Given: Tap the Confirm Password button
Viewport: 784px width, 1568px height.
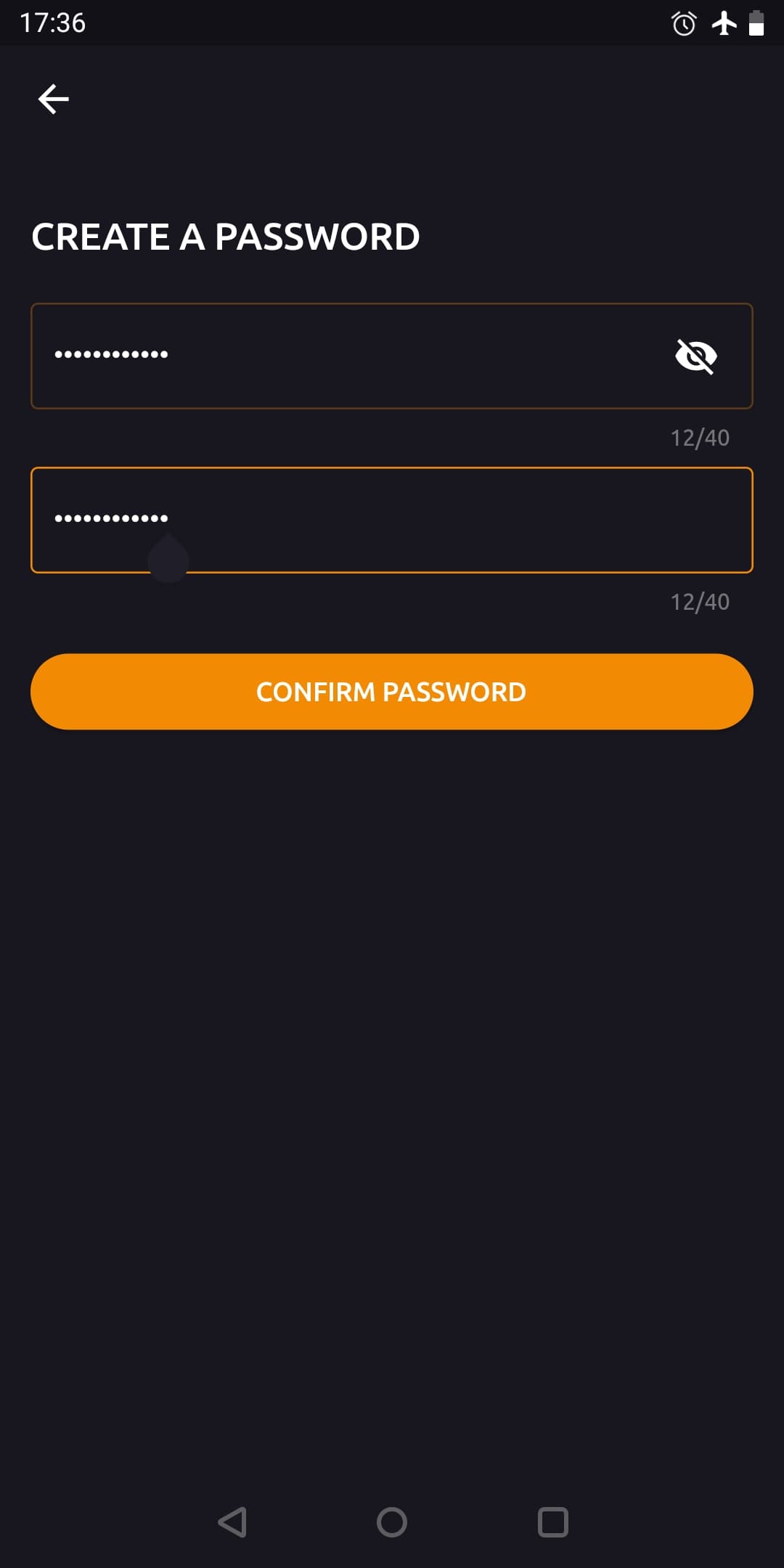Looking at the screenshot, I should pyautogui.click(x=392, y=691).
